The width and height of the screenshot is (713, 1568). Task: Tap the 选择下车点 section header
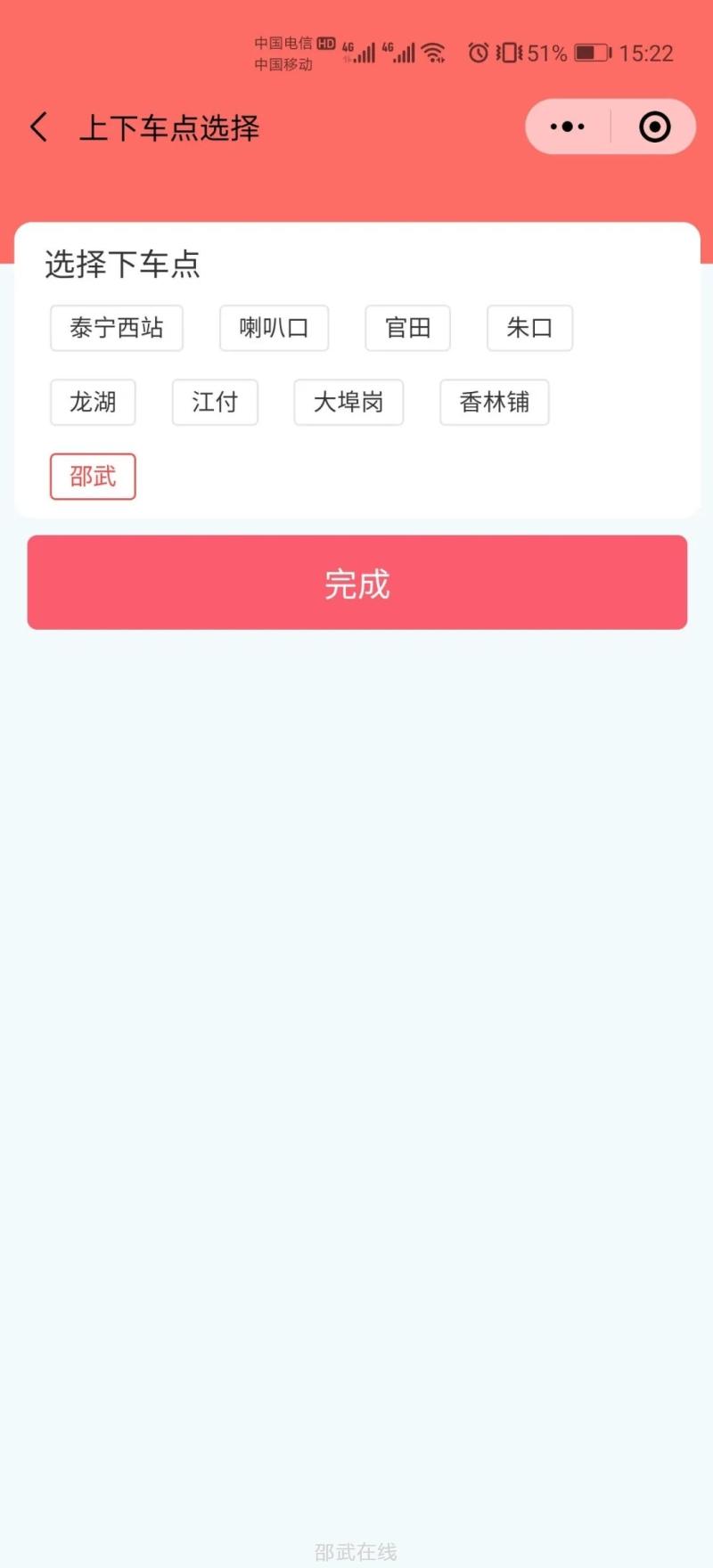pos(124,265)
